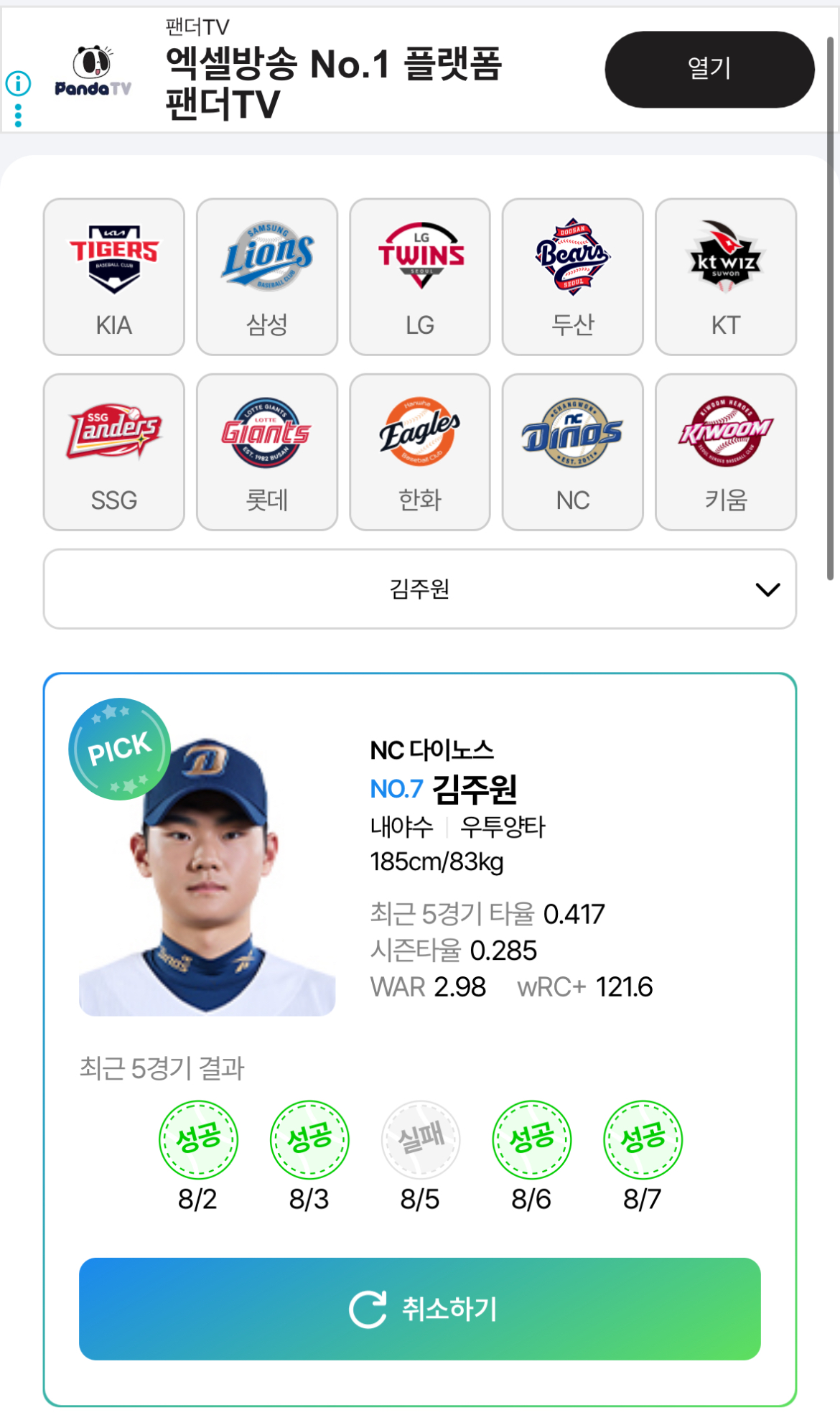
Task: Pick the 한화 Eagles team
Action: pyautogui.click(x=420, y=452)
